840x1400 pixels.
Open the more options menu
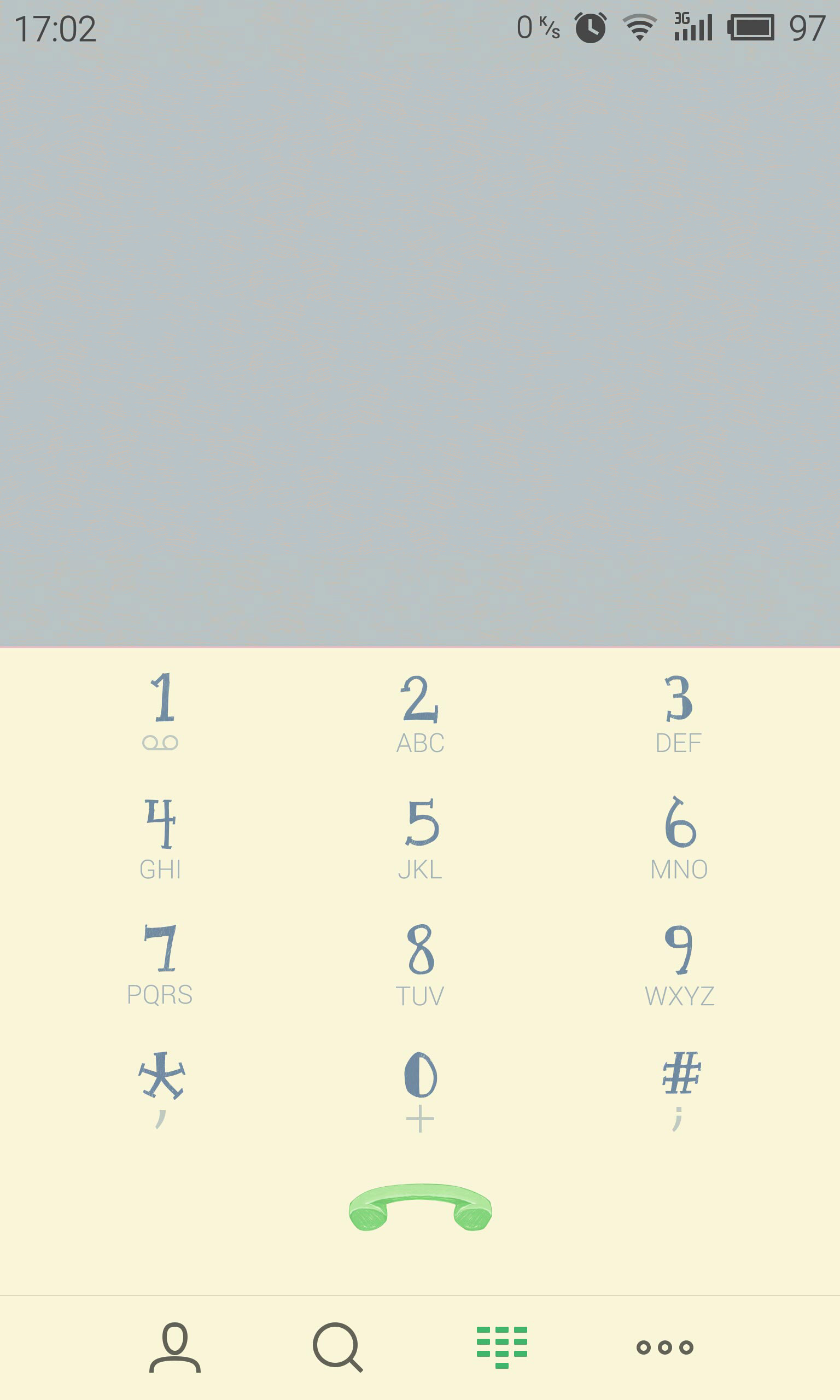coord(665,1347)
